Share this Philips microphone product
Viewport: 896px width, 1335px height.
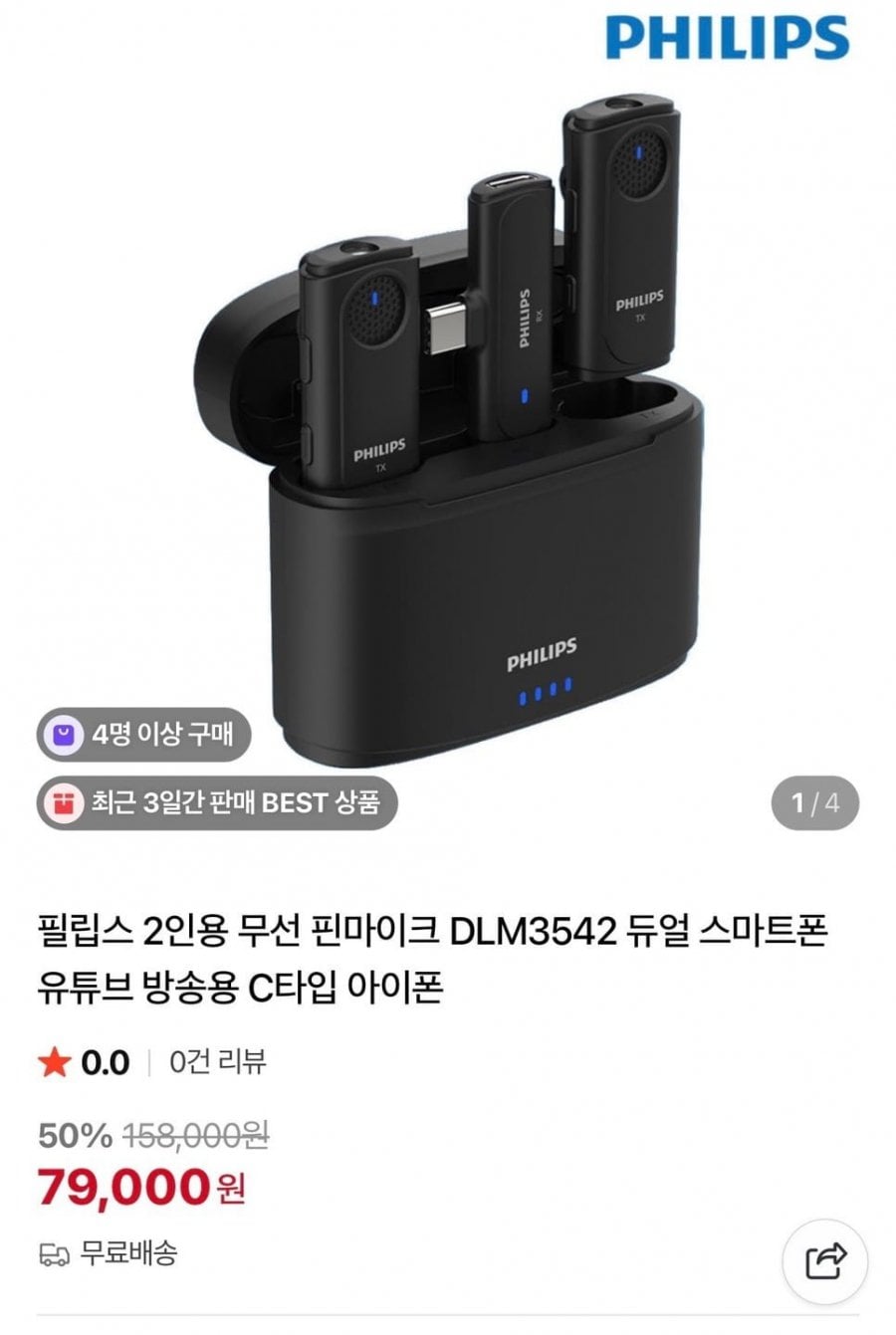tap(825, 1261)
